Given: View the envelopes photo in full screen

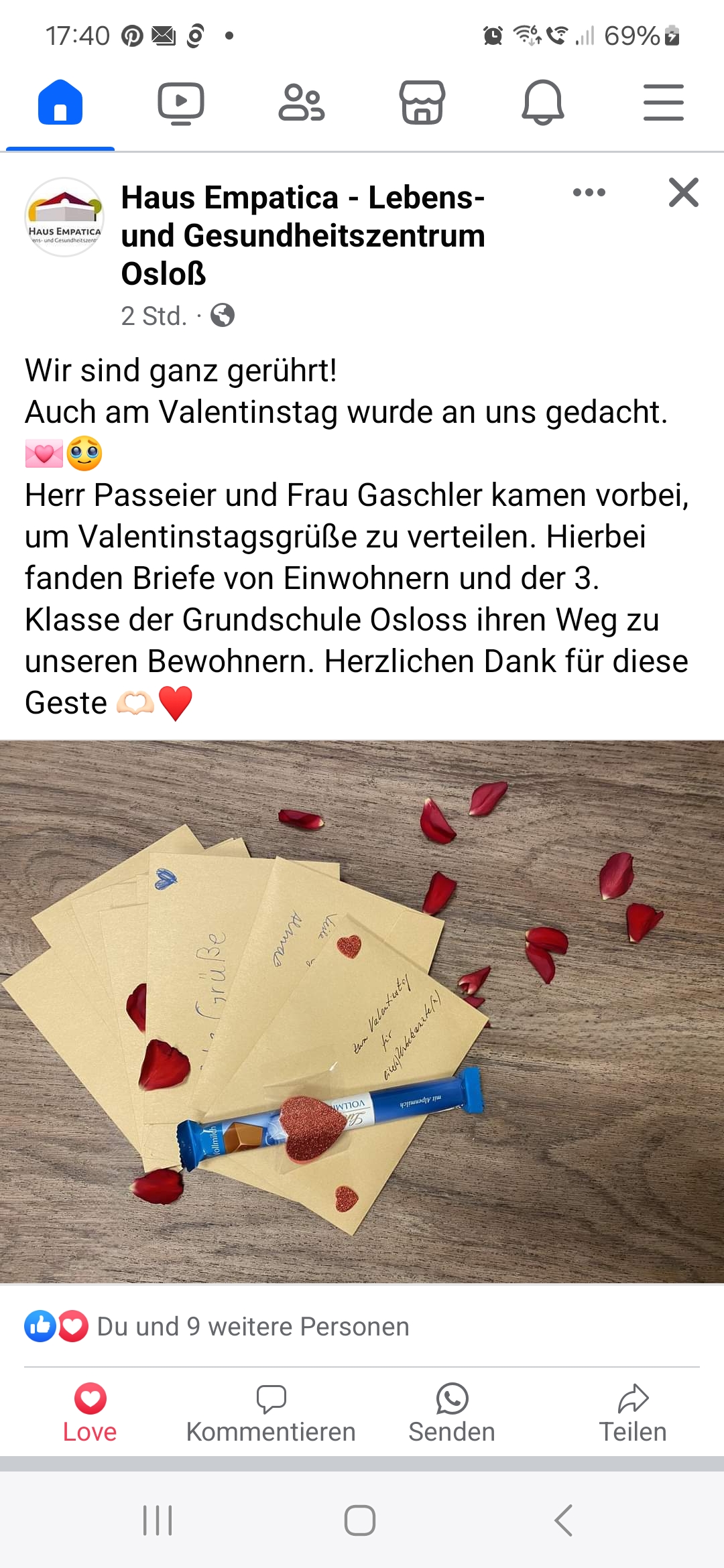Looking at the screenshot, I should [362, 1012].
